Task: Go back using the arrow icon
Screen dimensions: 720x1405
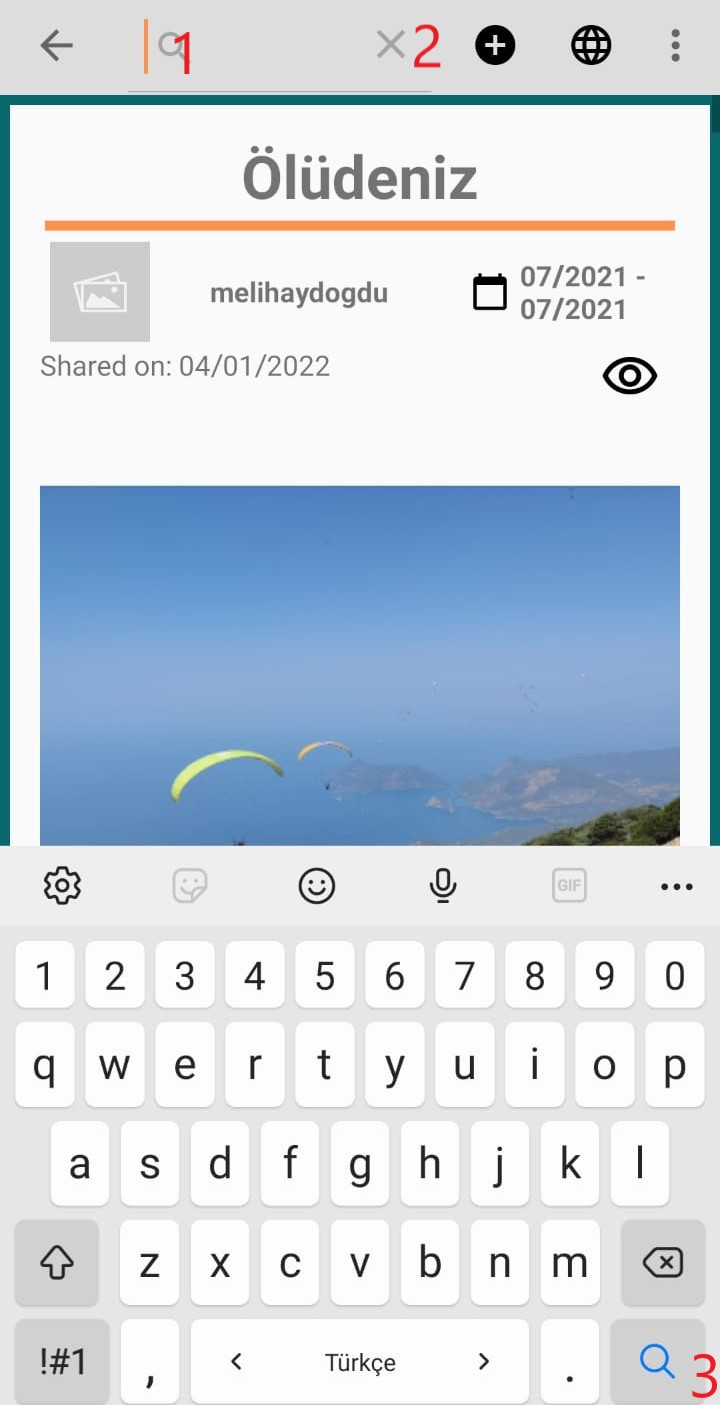Action: point(57,46)
